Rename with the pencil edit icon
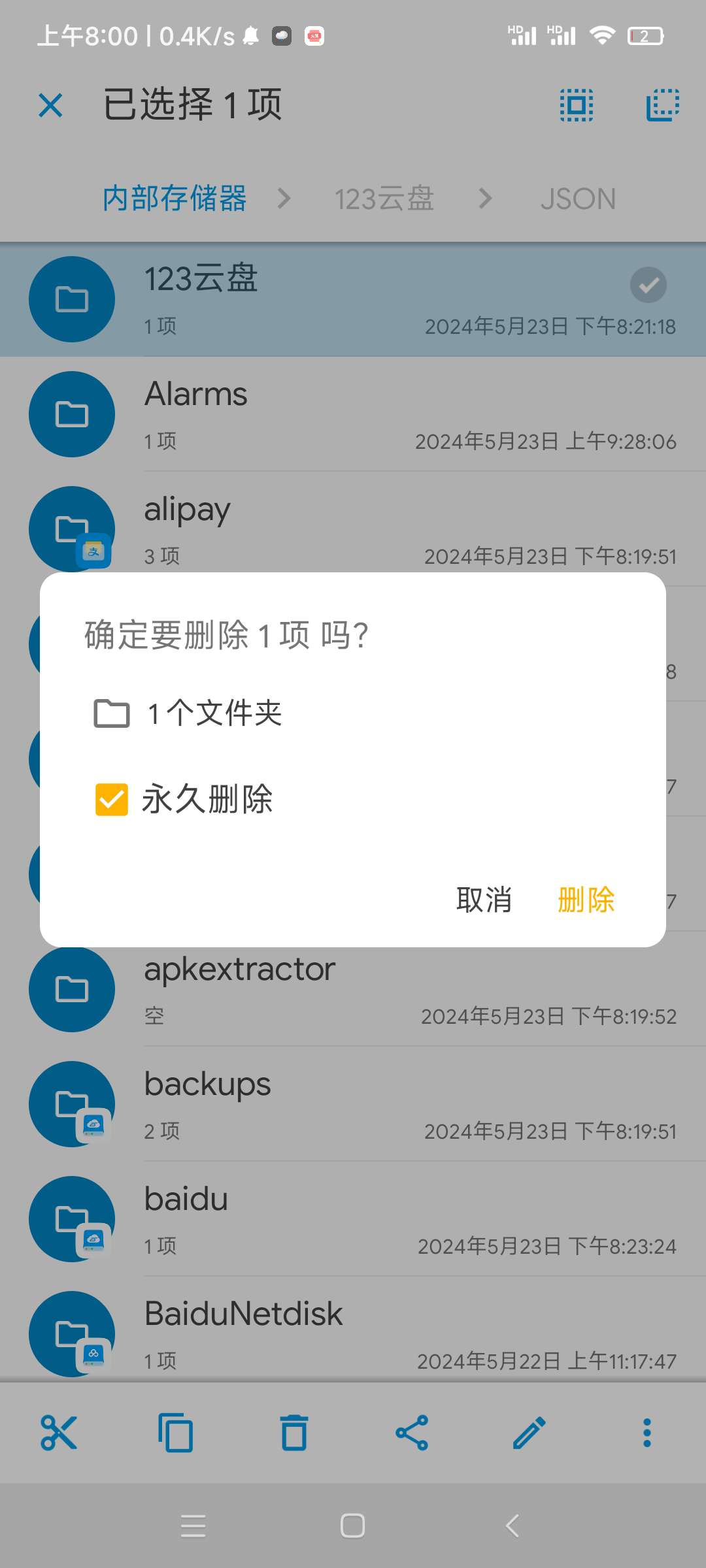Viewport: 706px width, 1568px height. (x=529, y=1433)
